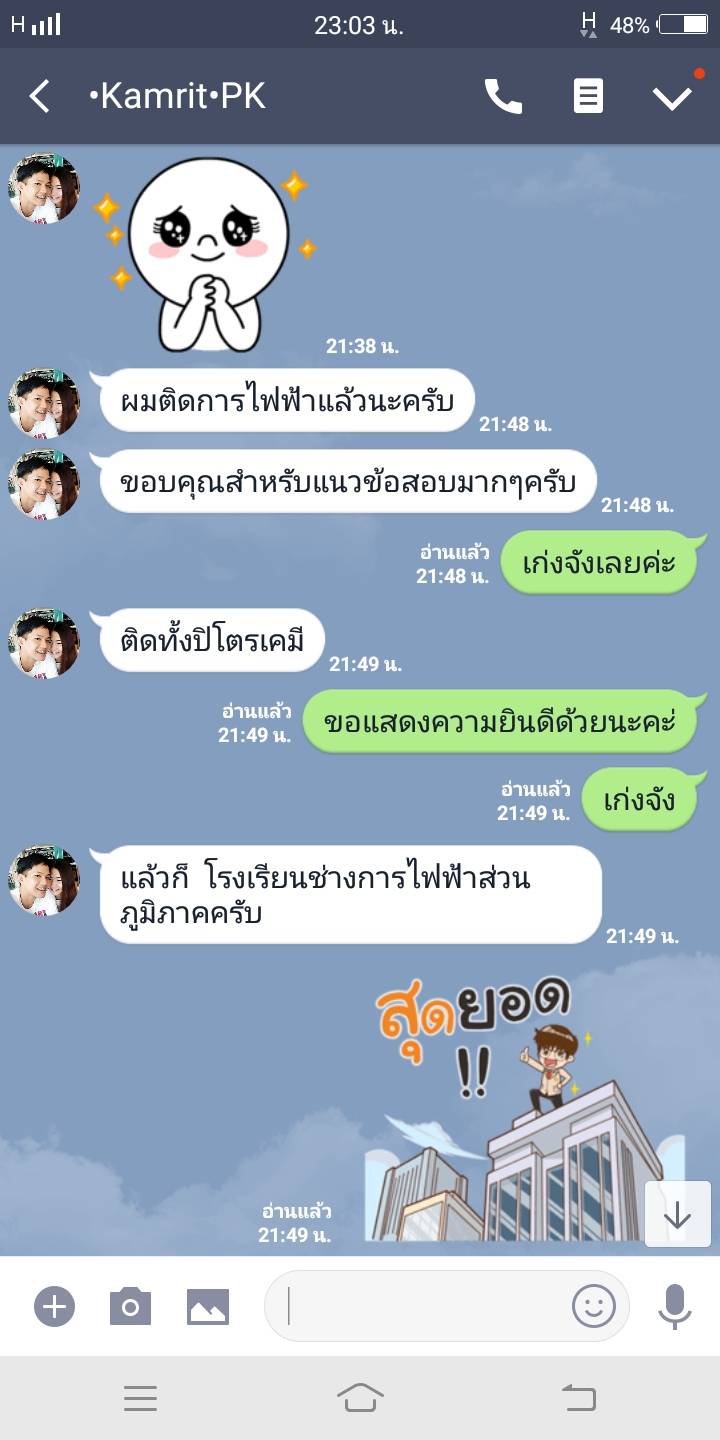Tap the system home button
This screenshot has width=720, height=1440.
click(x=360, y=1397)
